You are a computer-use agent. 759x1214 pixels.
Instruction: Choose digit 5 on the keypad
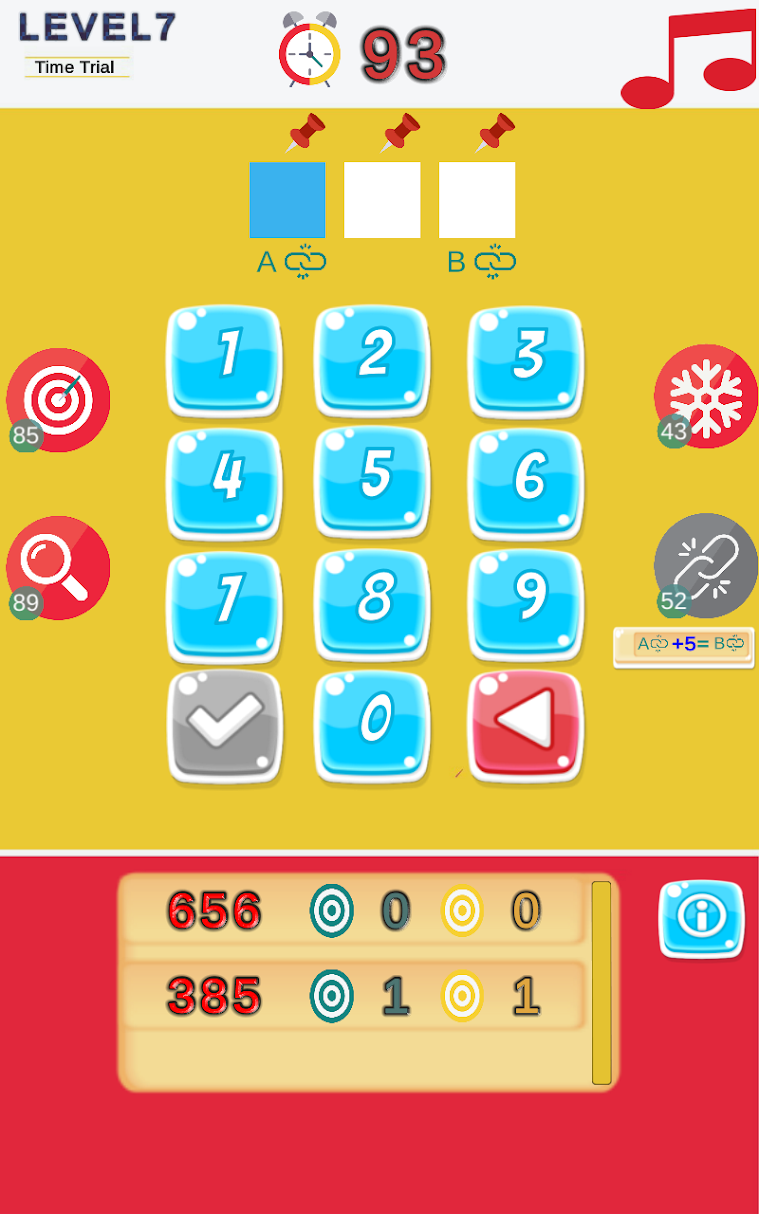pos(372,482)
